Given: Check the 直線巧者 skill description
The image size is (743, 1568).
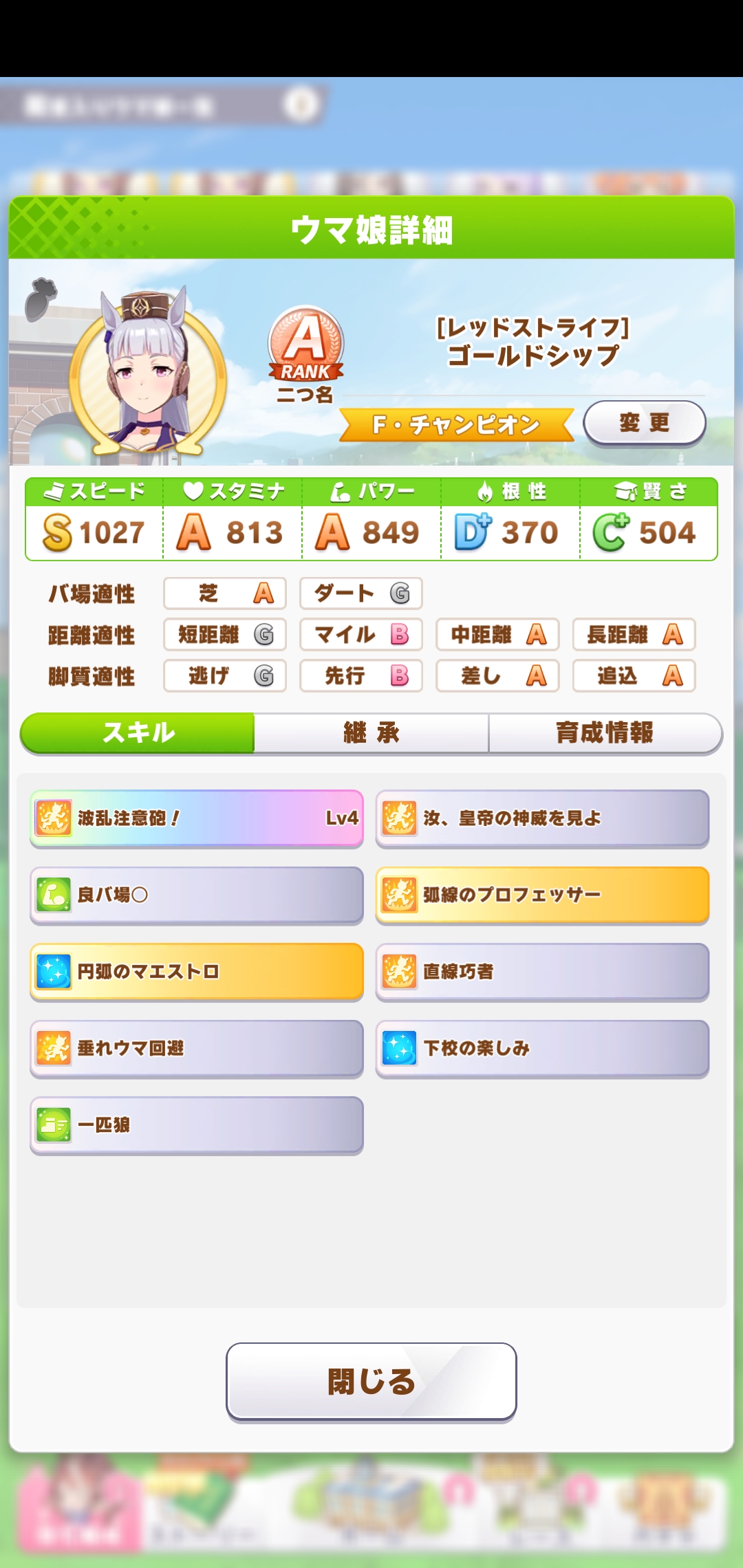Looking at the screenshot, I should click(542, 972).
